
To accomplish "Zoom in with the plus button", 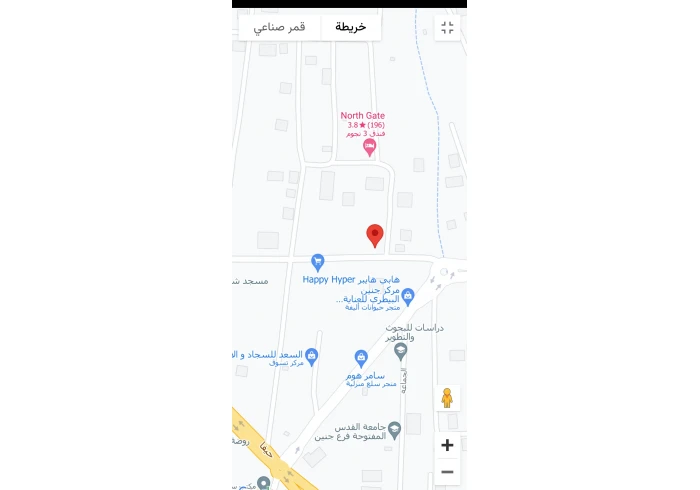I will [447, 445].
